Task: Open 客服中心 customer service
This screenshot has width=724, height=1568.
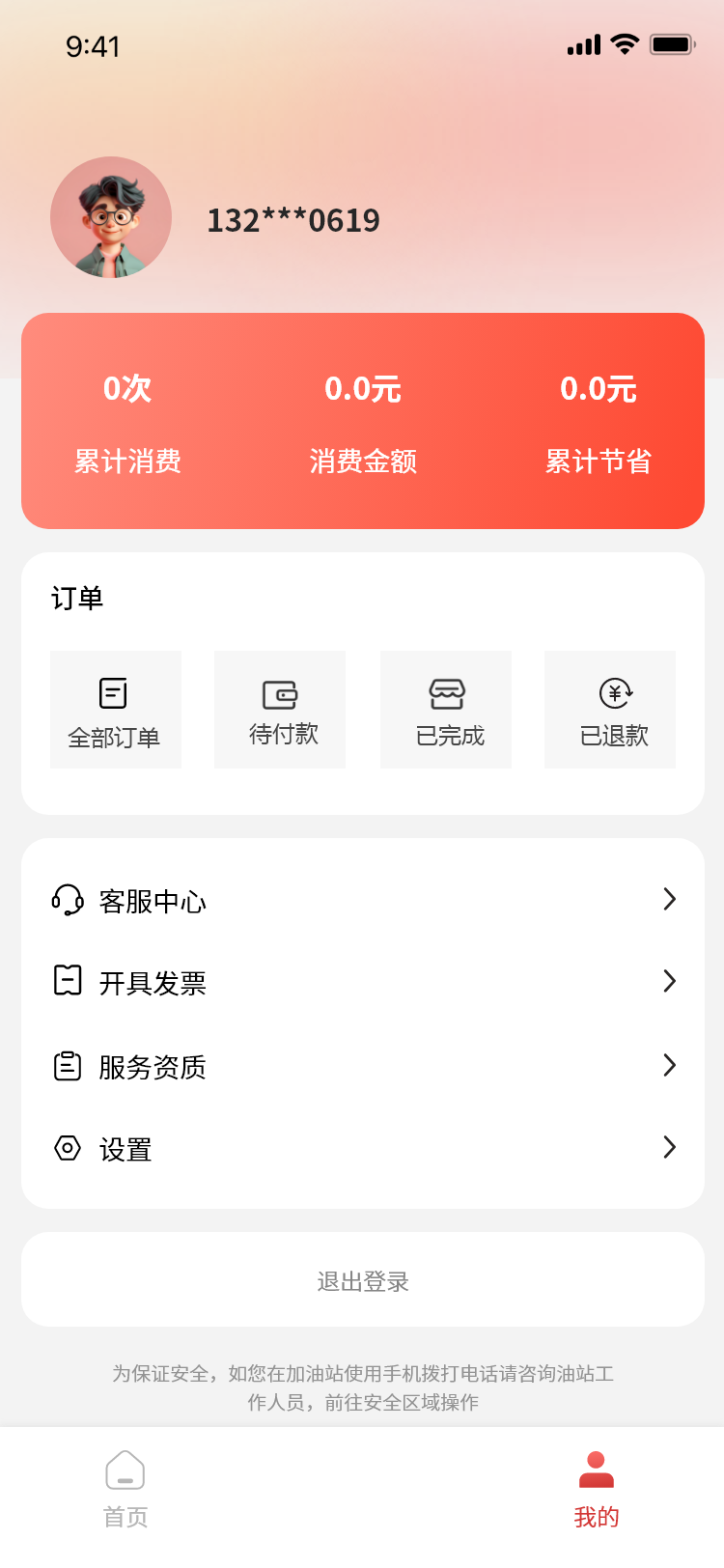Action: pyautogui.click(x=363, y=901)
